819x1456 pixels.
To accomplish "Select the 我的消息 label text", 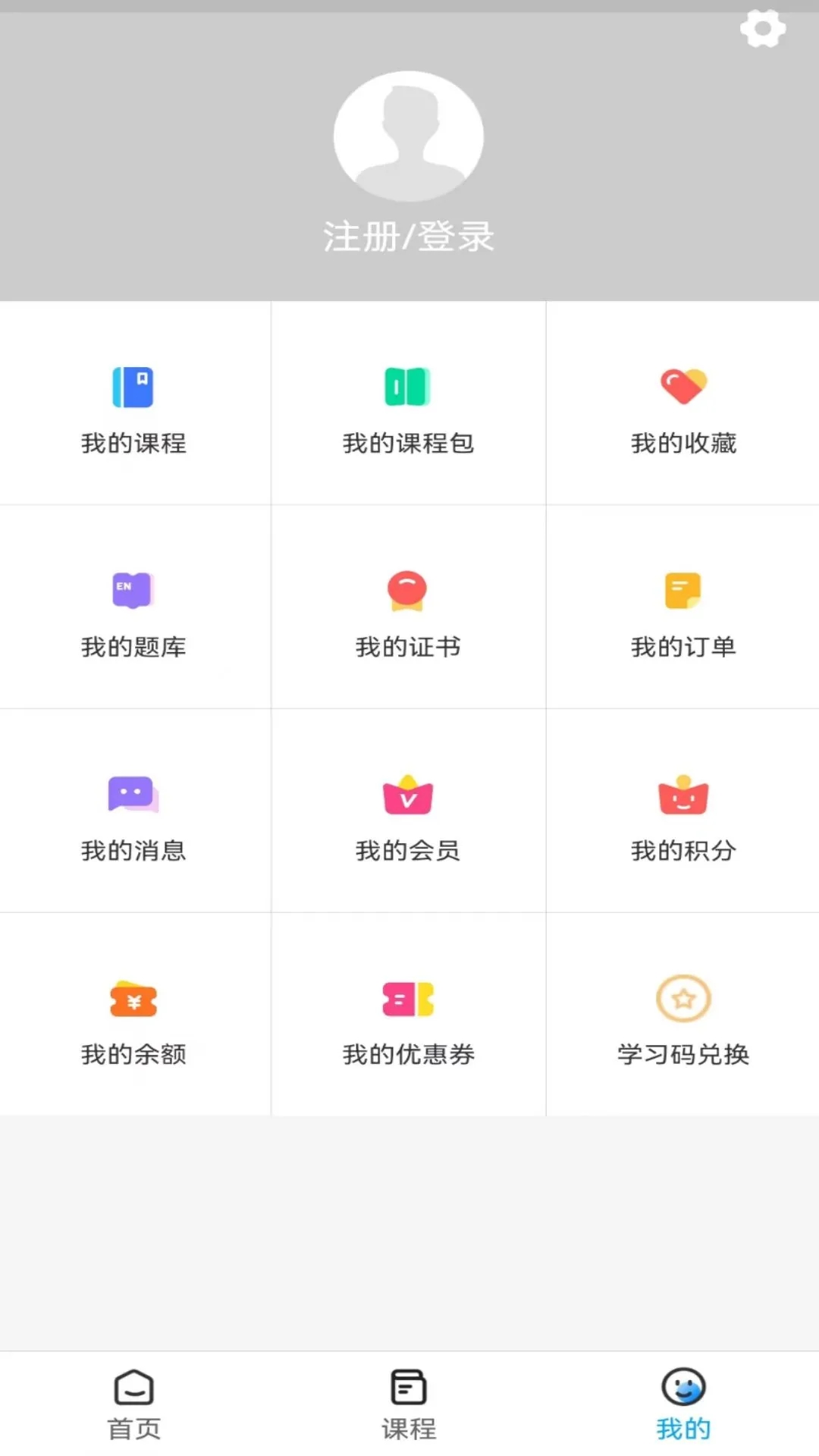I will 134,850.
